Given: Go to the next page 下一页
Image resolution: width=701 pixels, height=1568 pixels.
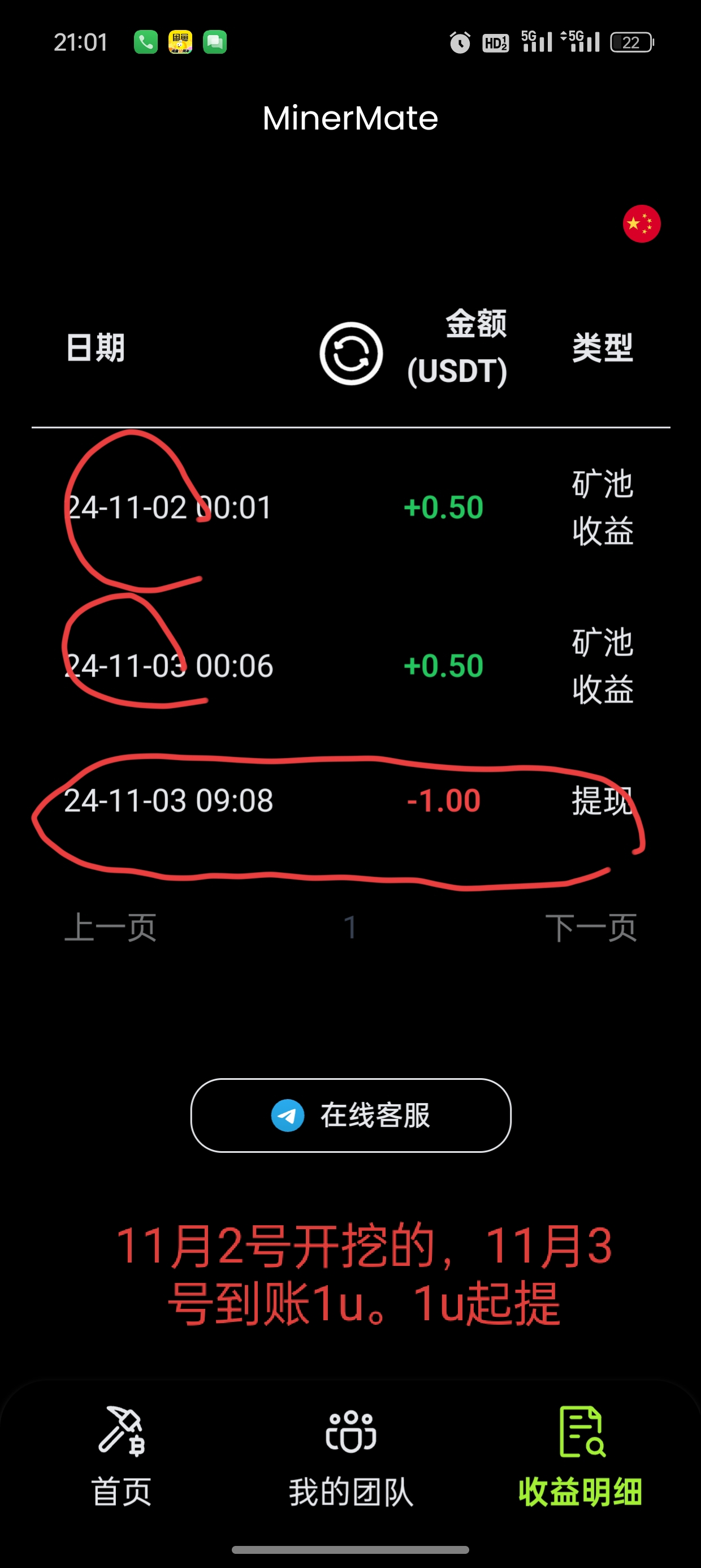Looking at the screenshot, I should pyautogui.click(x=591, y=928).
